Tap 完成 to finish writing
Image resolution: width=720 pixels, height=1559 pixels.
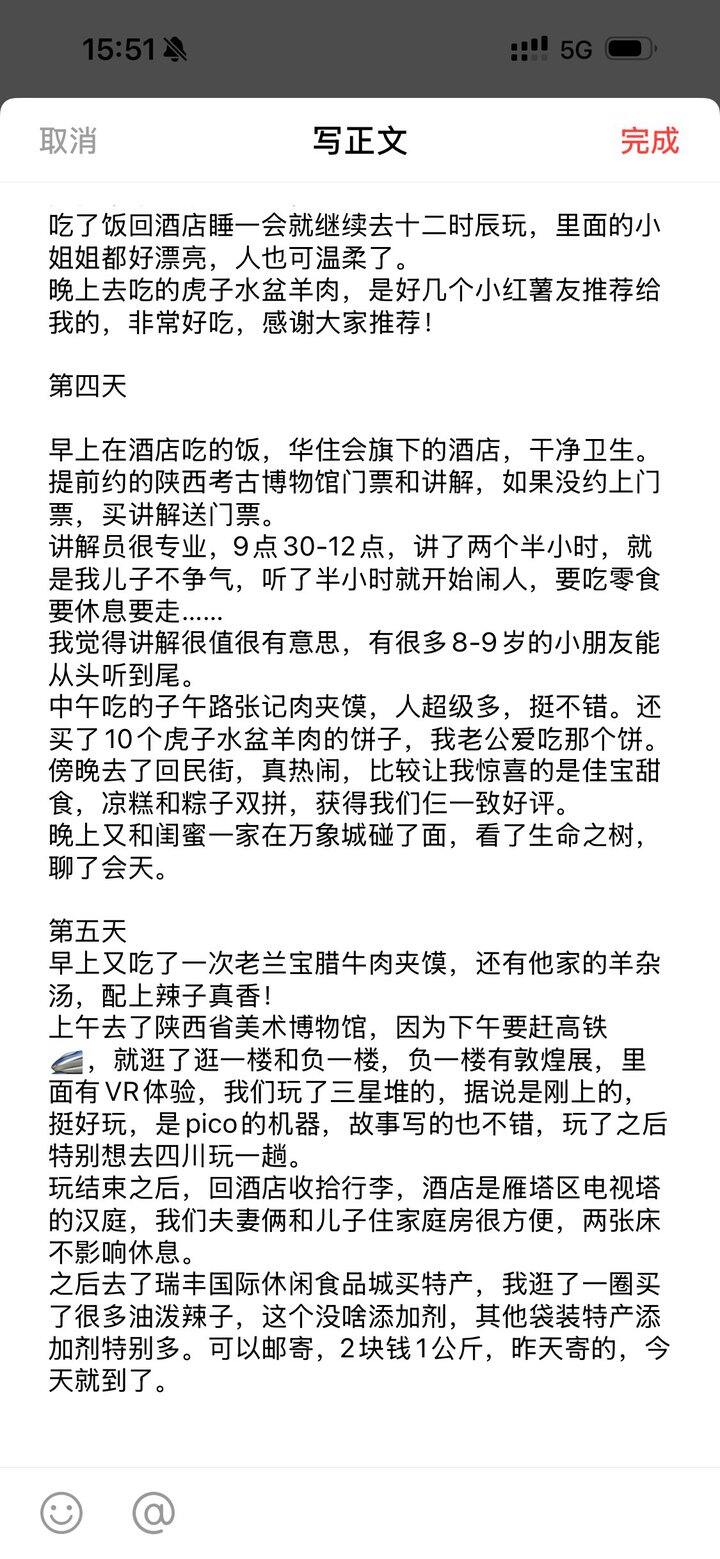(649, 141)
